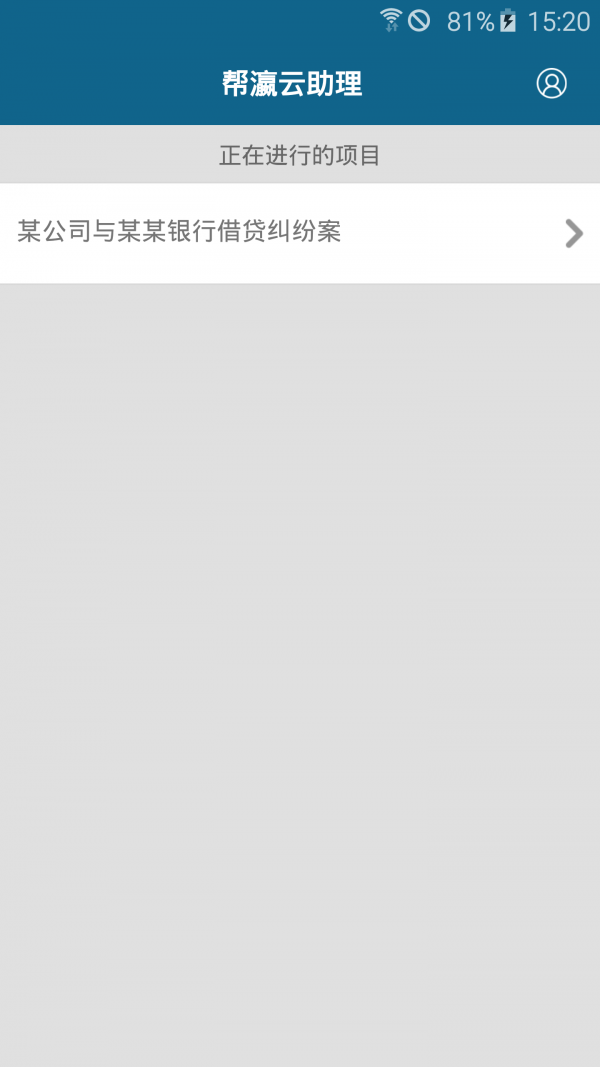Open the user profile icon

click(551, 84)
